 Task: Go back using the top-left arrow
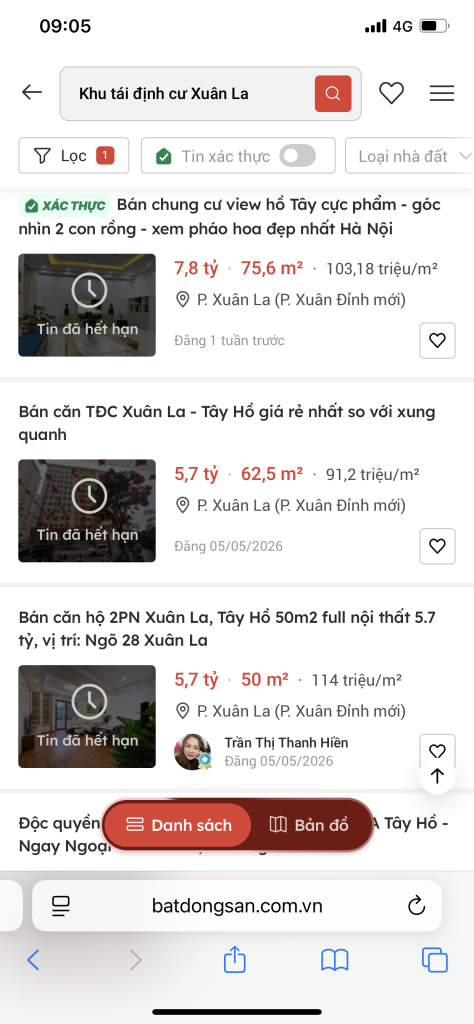point(31,93)
